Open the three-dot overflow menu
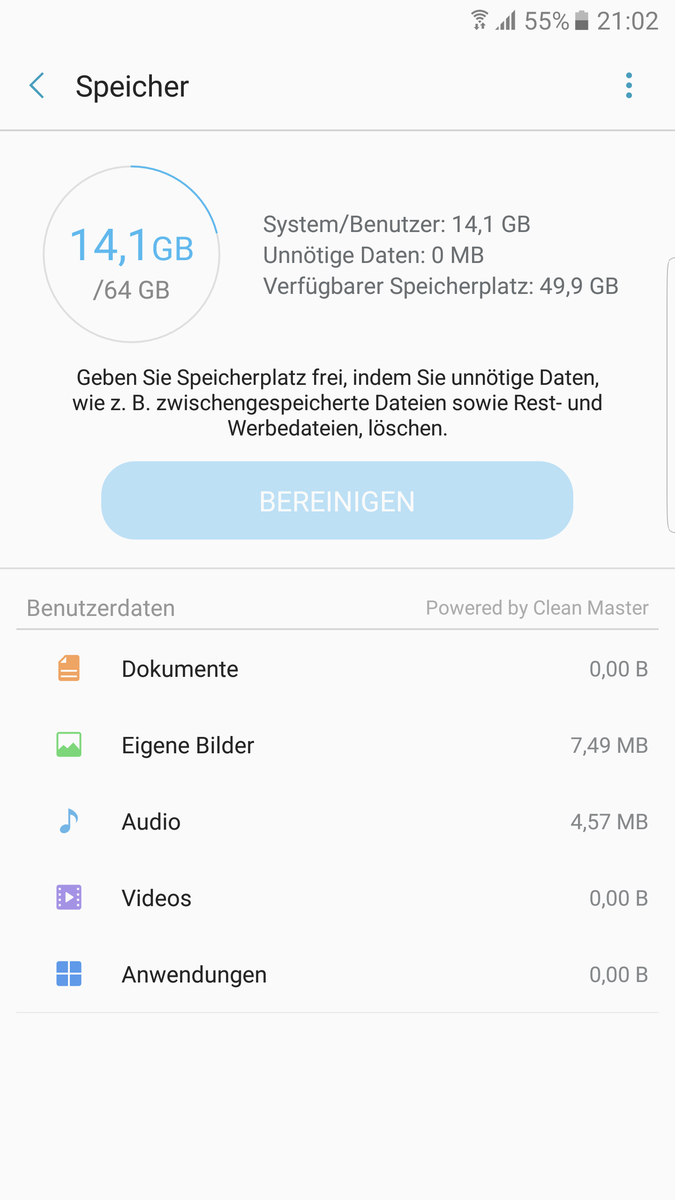The width and height of the screenshot is (675, 1200). click(629, 86)
